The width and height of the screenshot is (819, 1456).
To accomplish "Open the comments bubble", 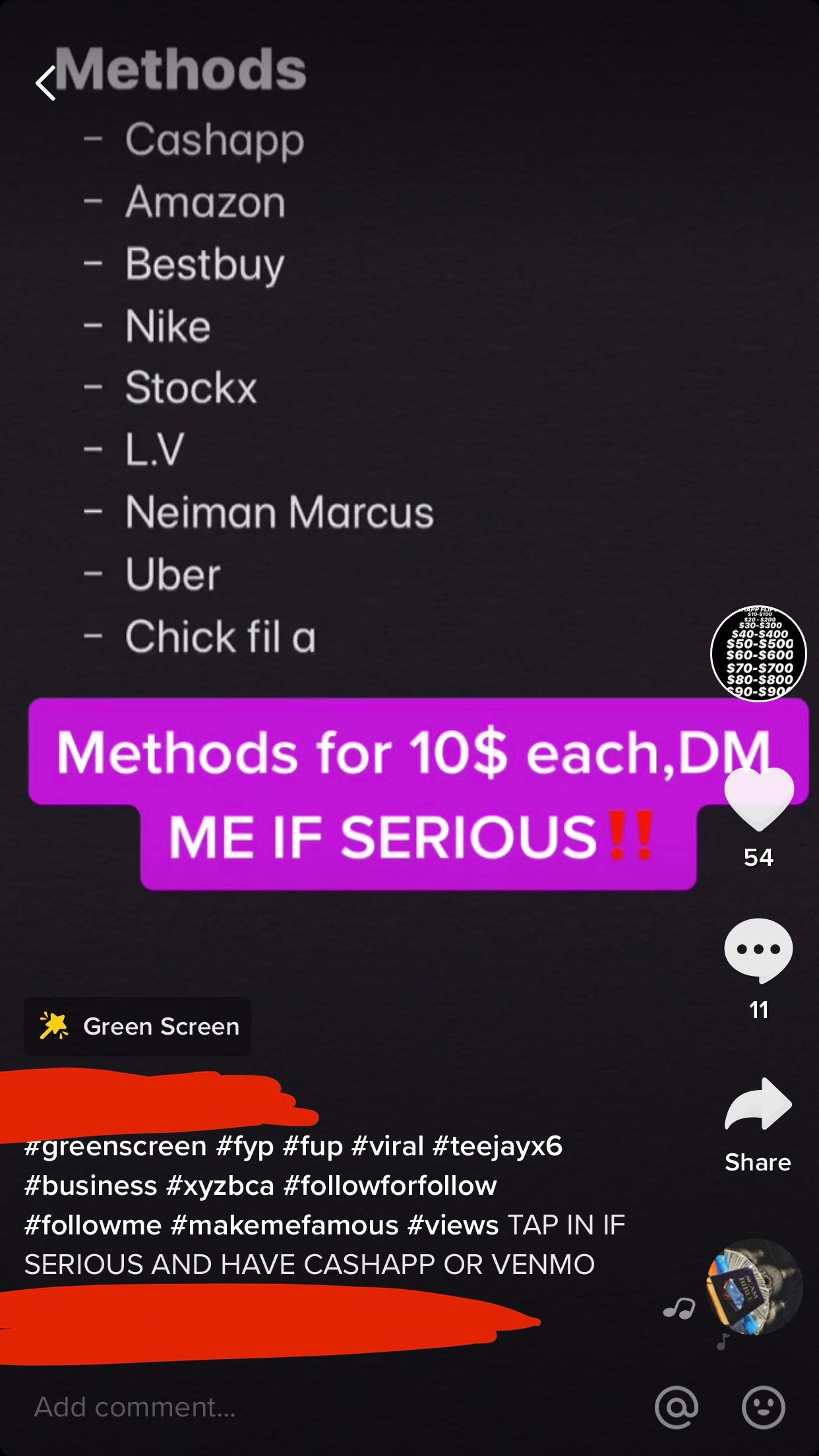I will coord(758,950).
